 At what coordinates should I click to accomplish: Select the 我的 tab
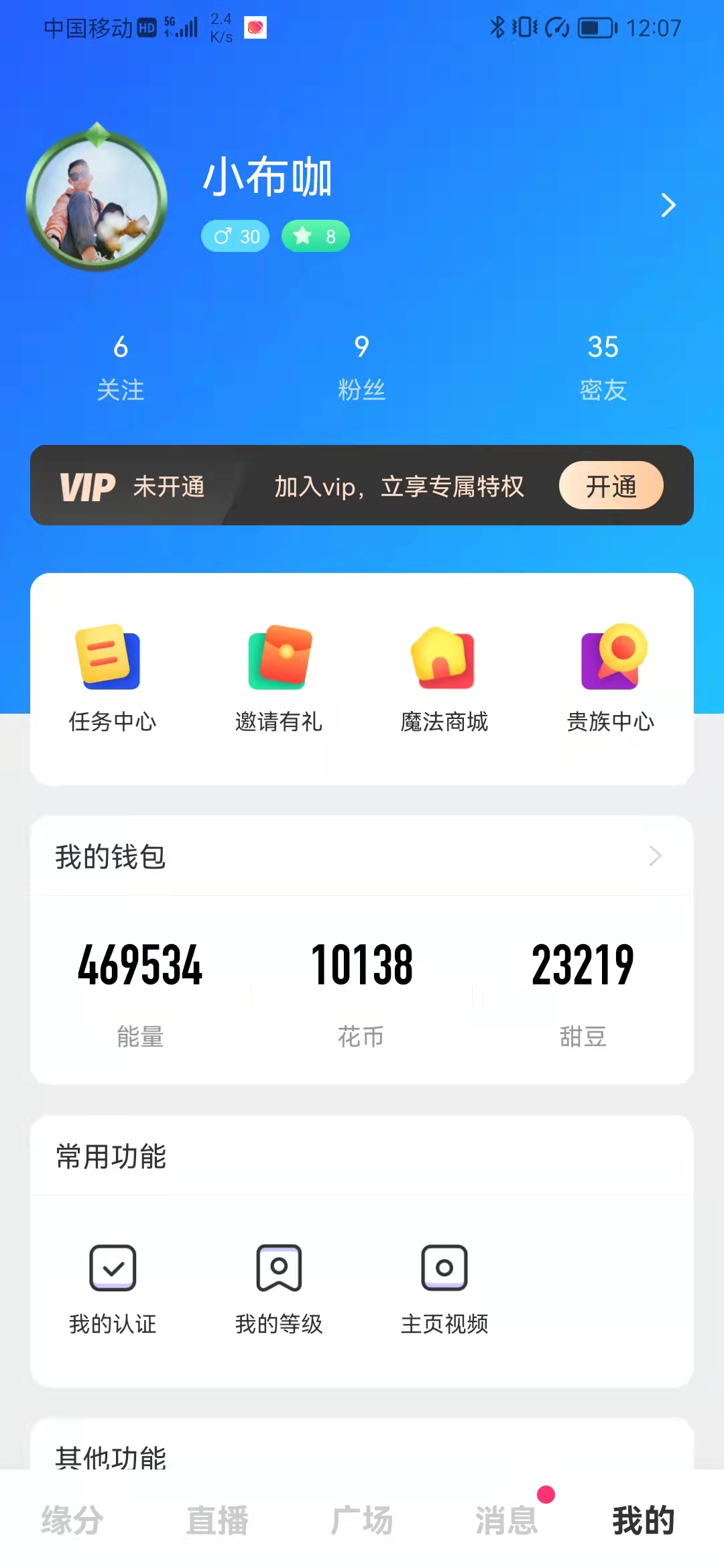click(x=644, y=1520)
